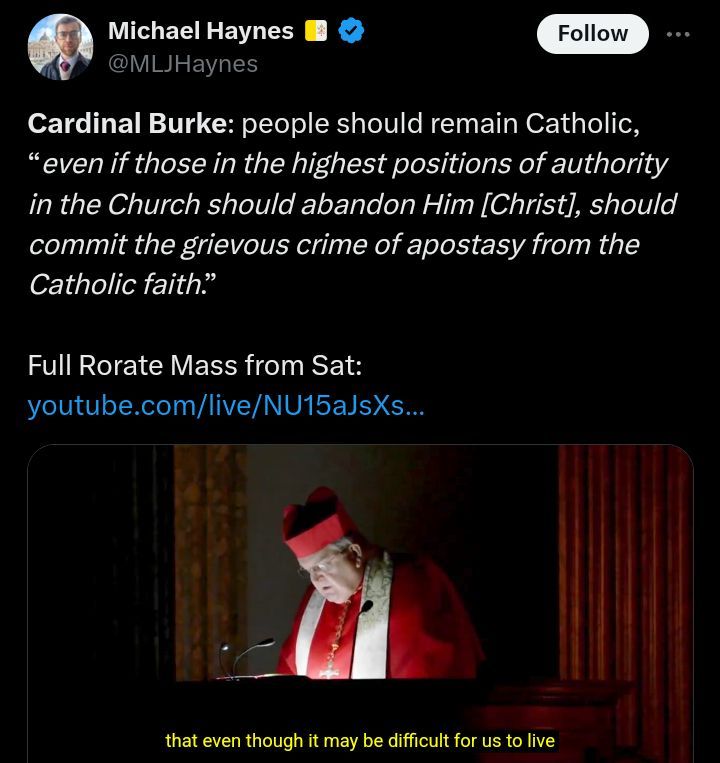Open the @MLJHaynes profile handle
Viewport: 720px width, 763px height.
click(183, 64)
